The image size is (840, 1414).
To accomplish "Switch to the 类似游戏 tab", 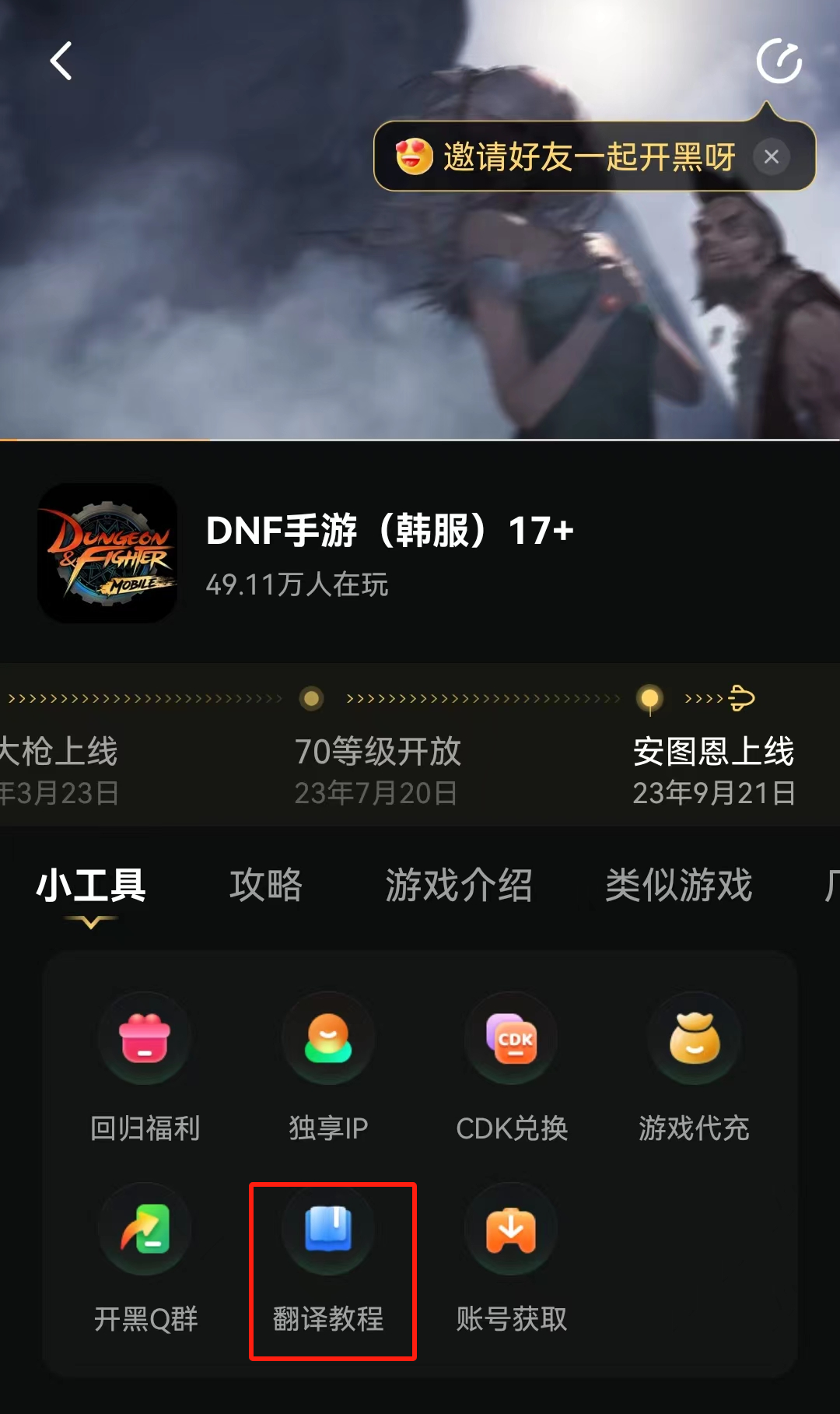I will [x=678, y=886].
